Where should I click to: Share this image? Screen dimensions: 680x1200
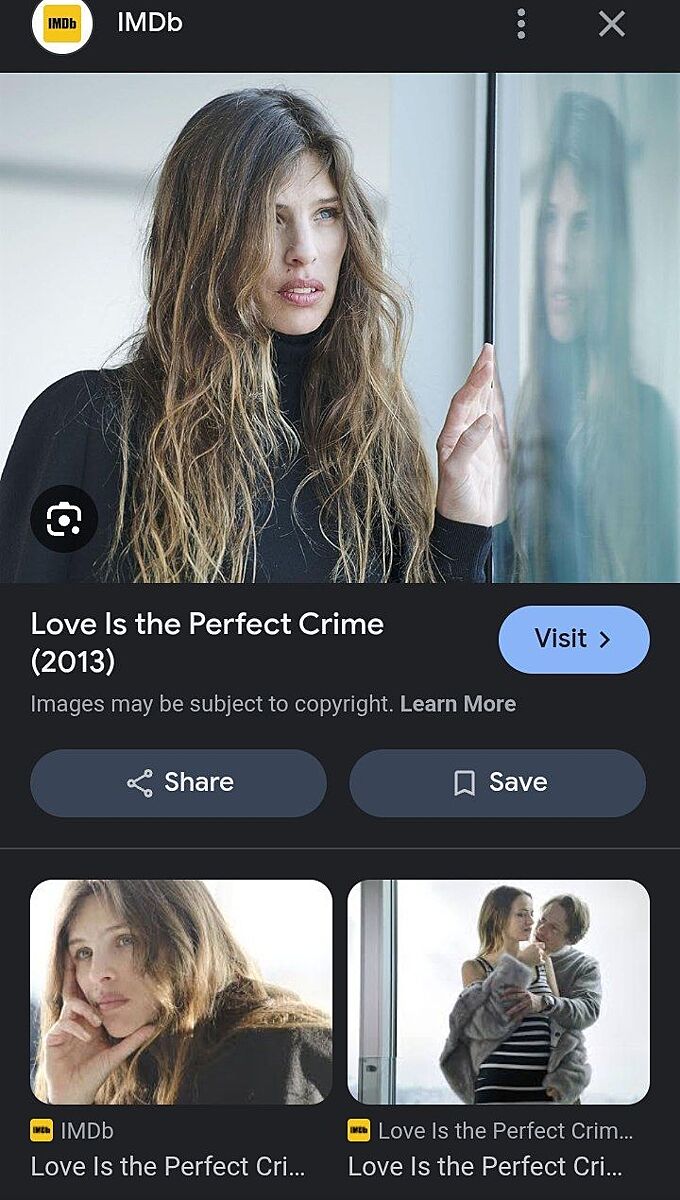coord(178,782)
